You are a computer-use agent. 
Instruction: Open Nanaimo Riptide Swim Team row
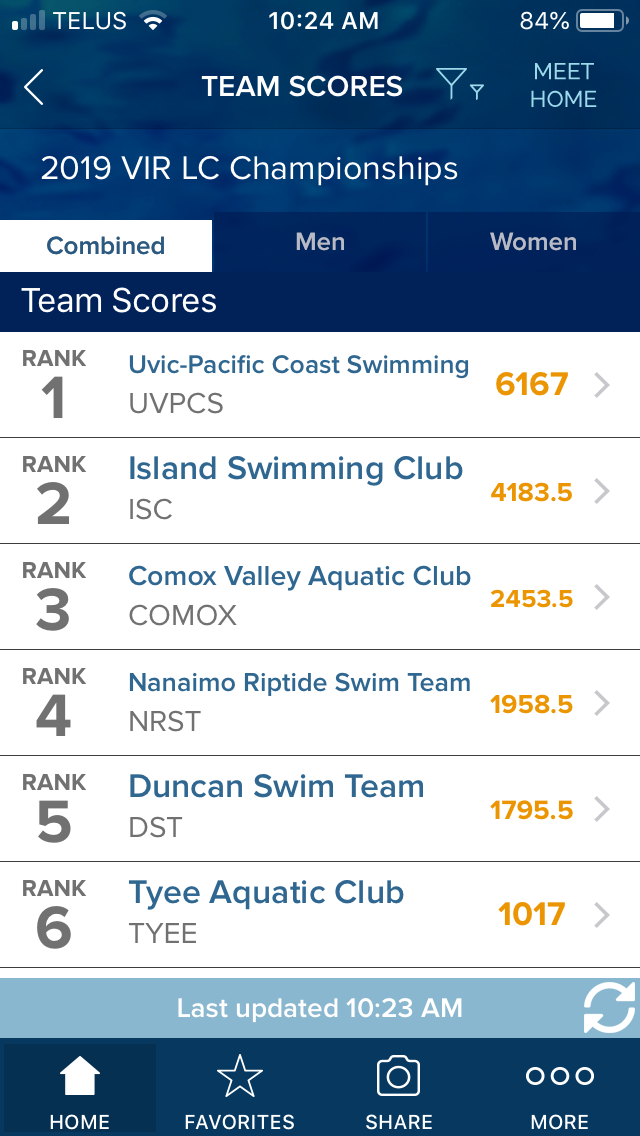pyautogui.click(x=320, y=703)
